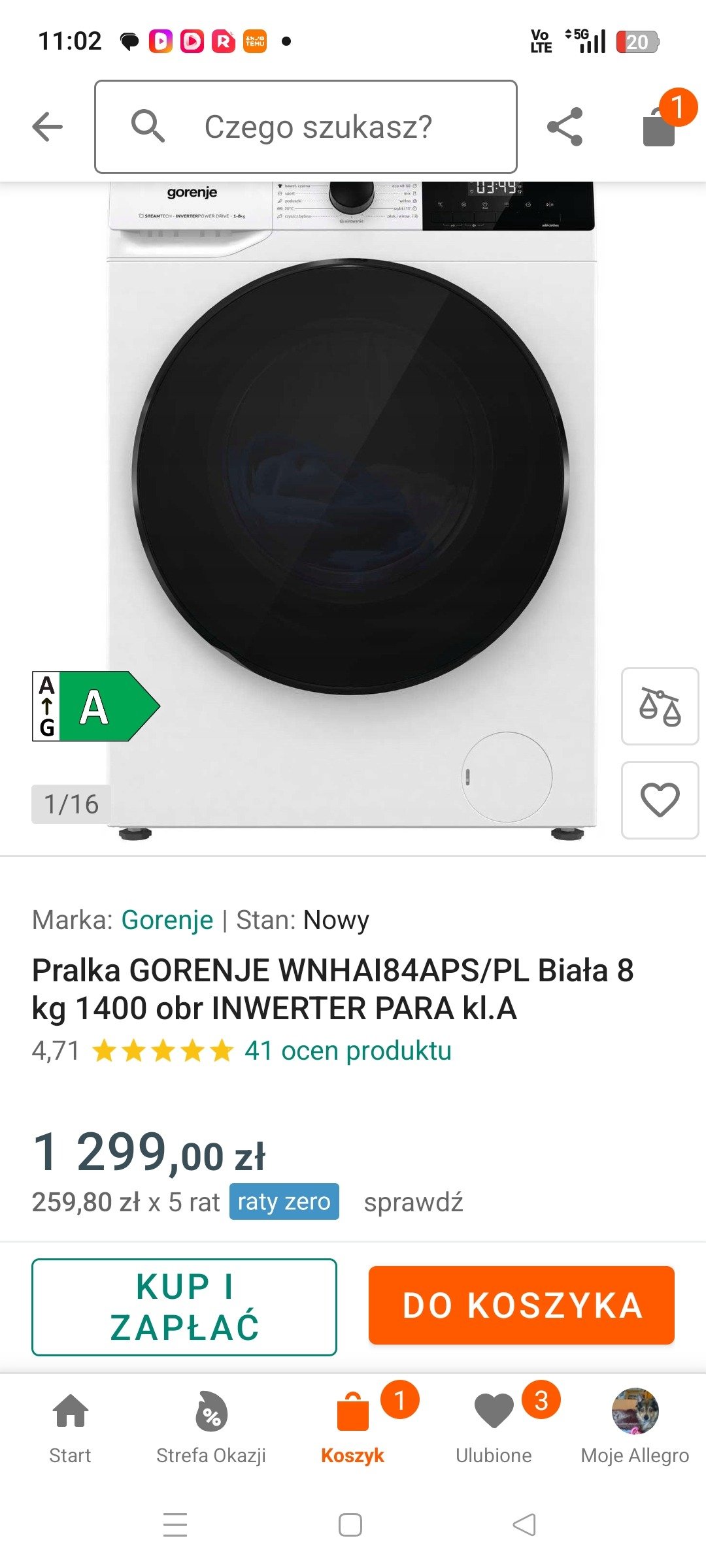This screenshot has width=706, height=1568.
Task: Share this washing machine offer
Action: point(565,127)
